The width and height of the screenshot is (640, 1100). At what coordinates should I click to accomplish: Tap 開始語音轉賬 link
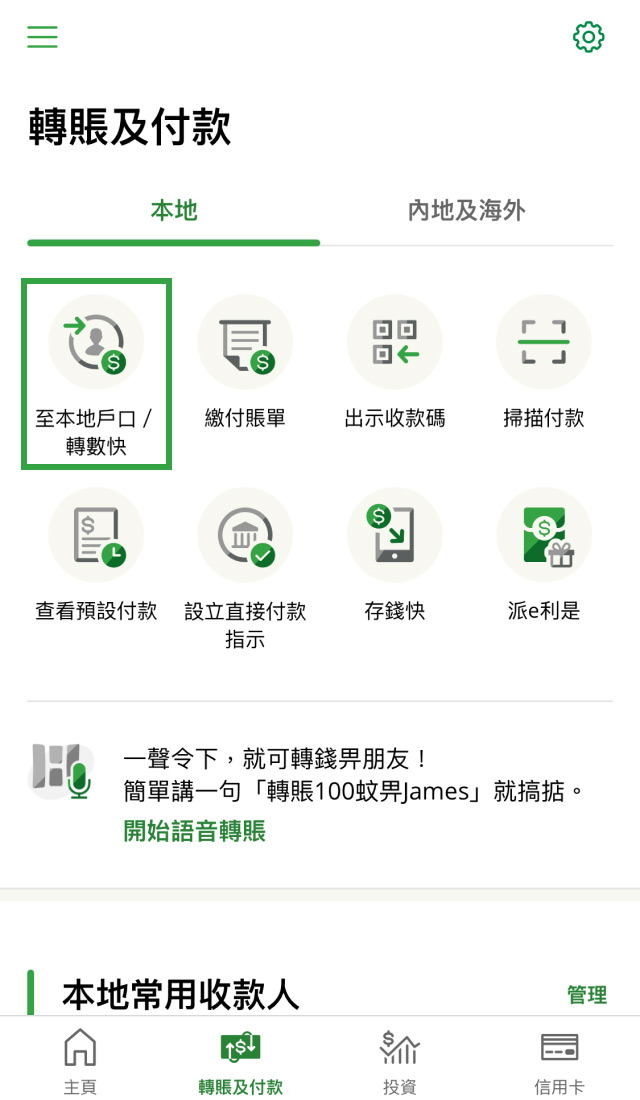194,831
